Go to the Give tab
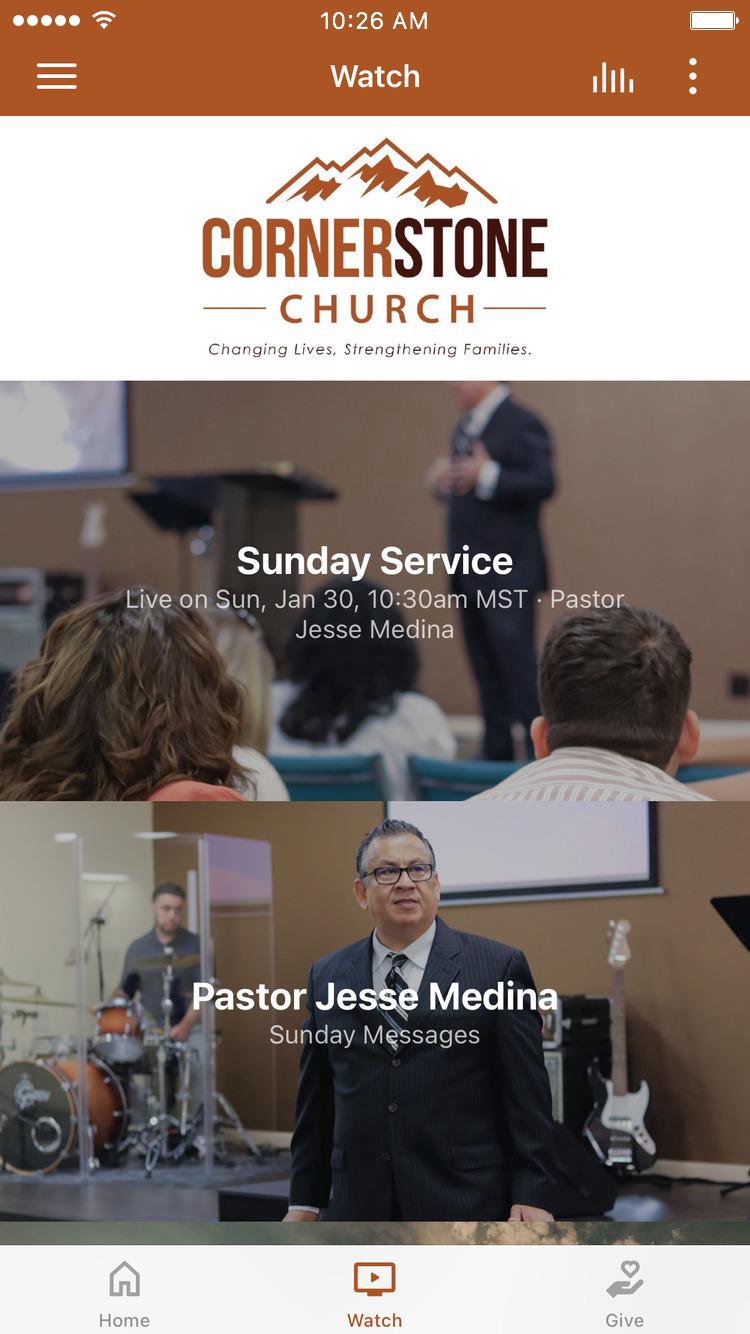Image resolution: width=750 pixels, height=1334 pixels. [x=624, y=1292]
